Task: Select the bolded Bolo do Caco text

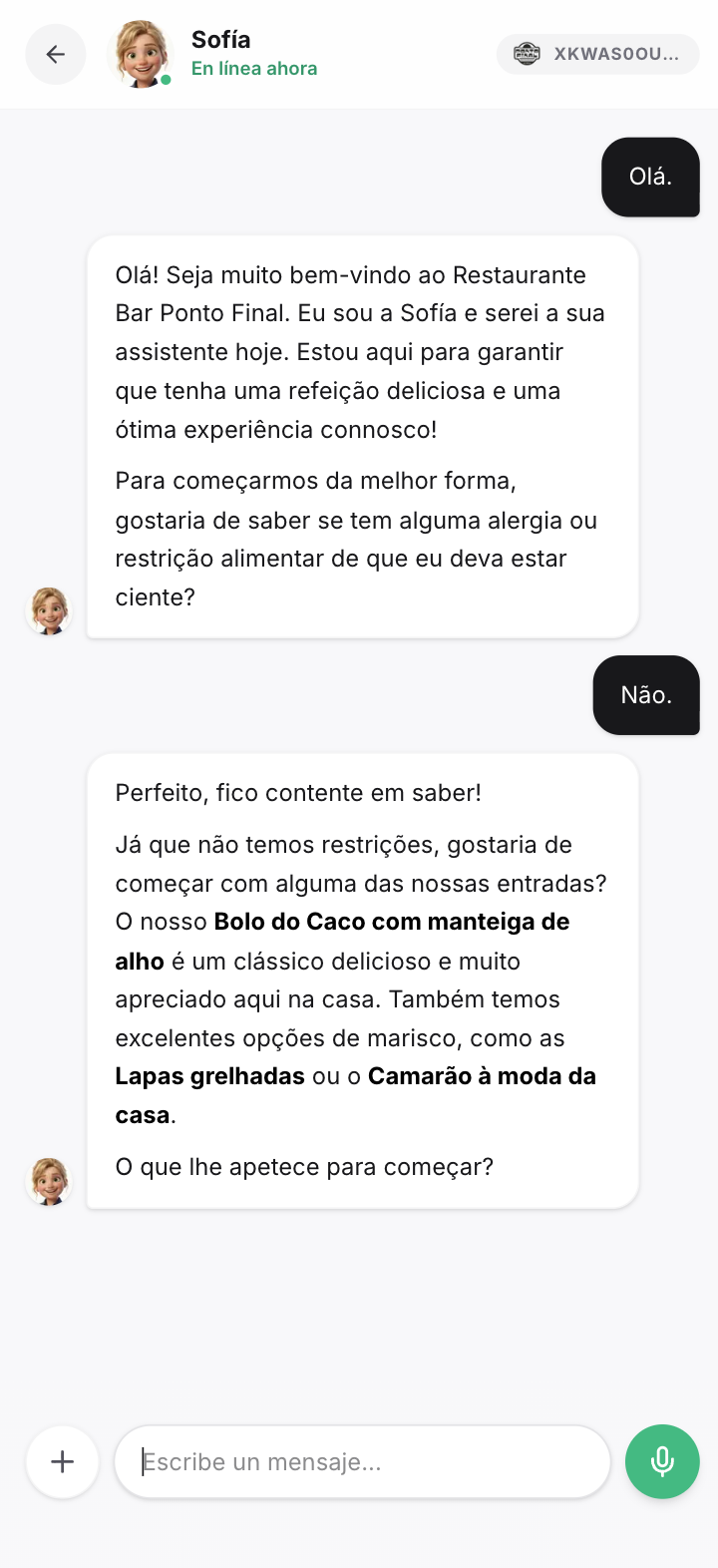Action: [391, 921]
